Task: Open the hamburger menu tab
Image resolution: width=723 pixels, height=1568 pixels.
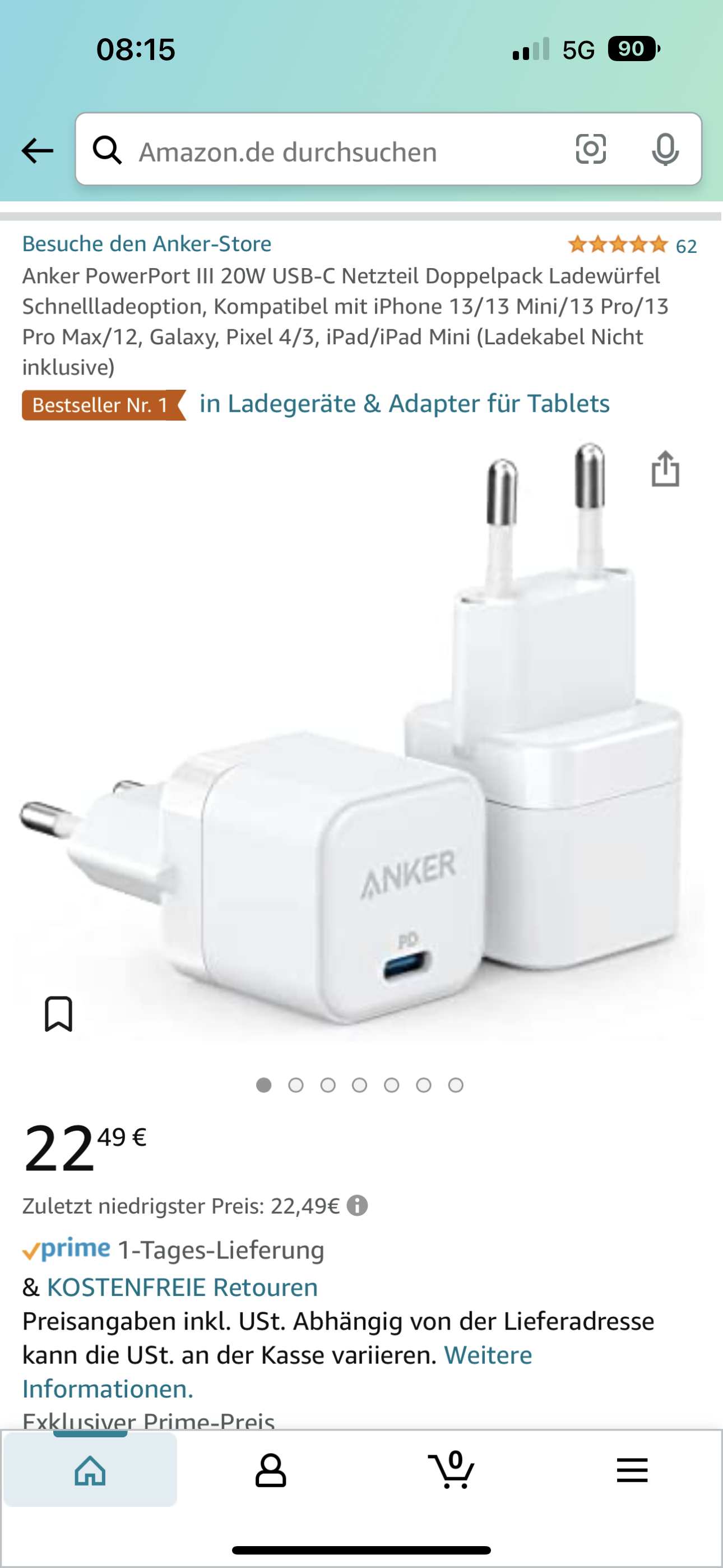Action: (x=632, y=1470)
